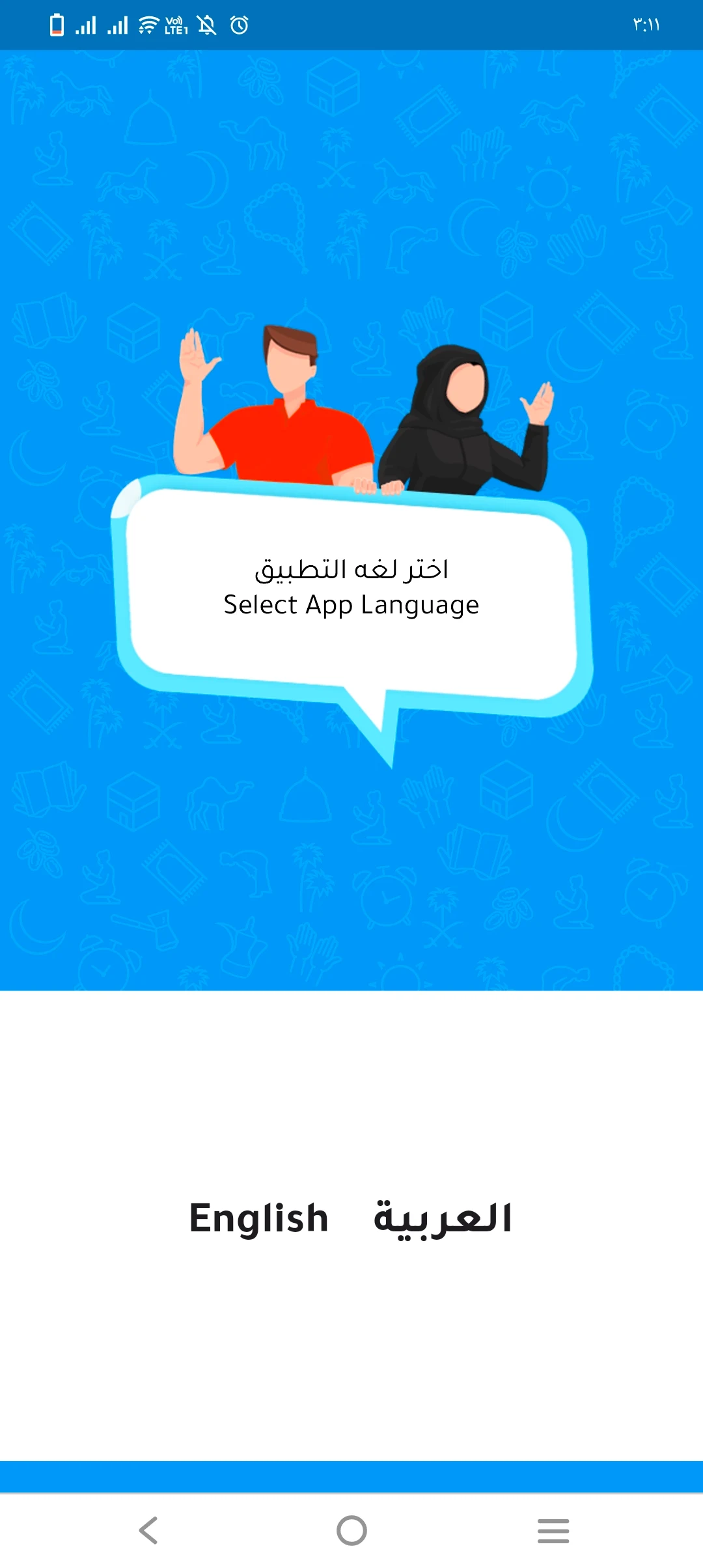This screenshot has width=703, height=1568.
Task: Choose العربية as the app language
Action: tap(443, 1218)
